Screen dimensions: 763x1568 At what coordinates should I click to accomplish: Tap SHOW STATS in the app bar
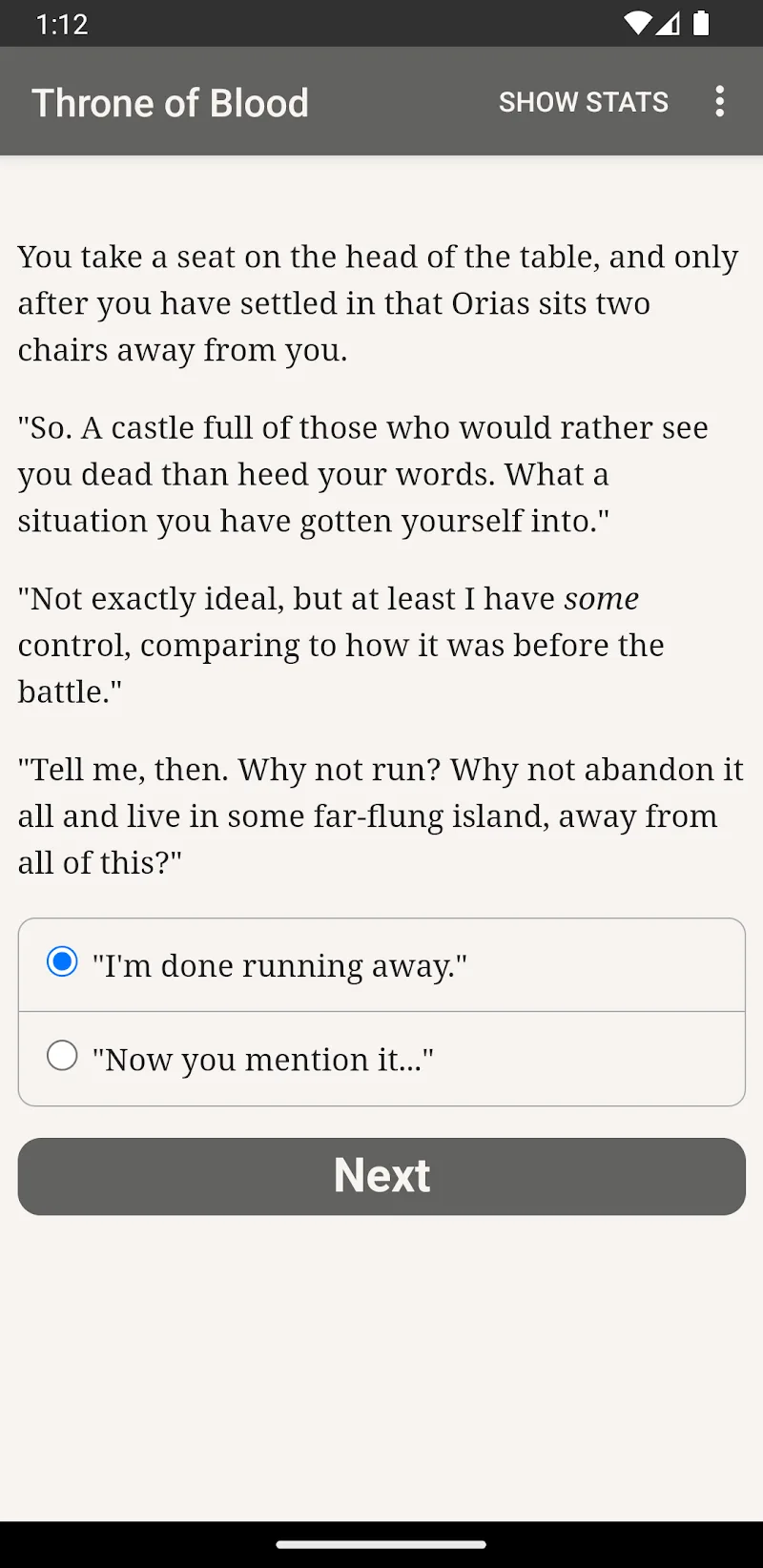pos(583,102)
